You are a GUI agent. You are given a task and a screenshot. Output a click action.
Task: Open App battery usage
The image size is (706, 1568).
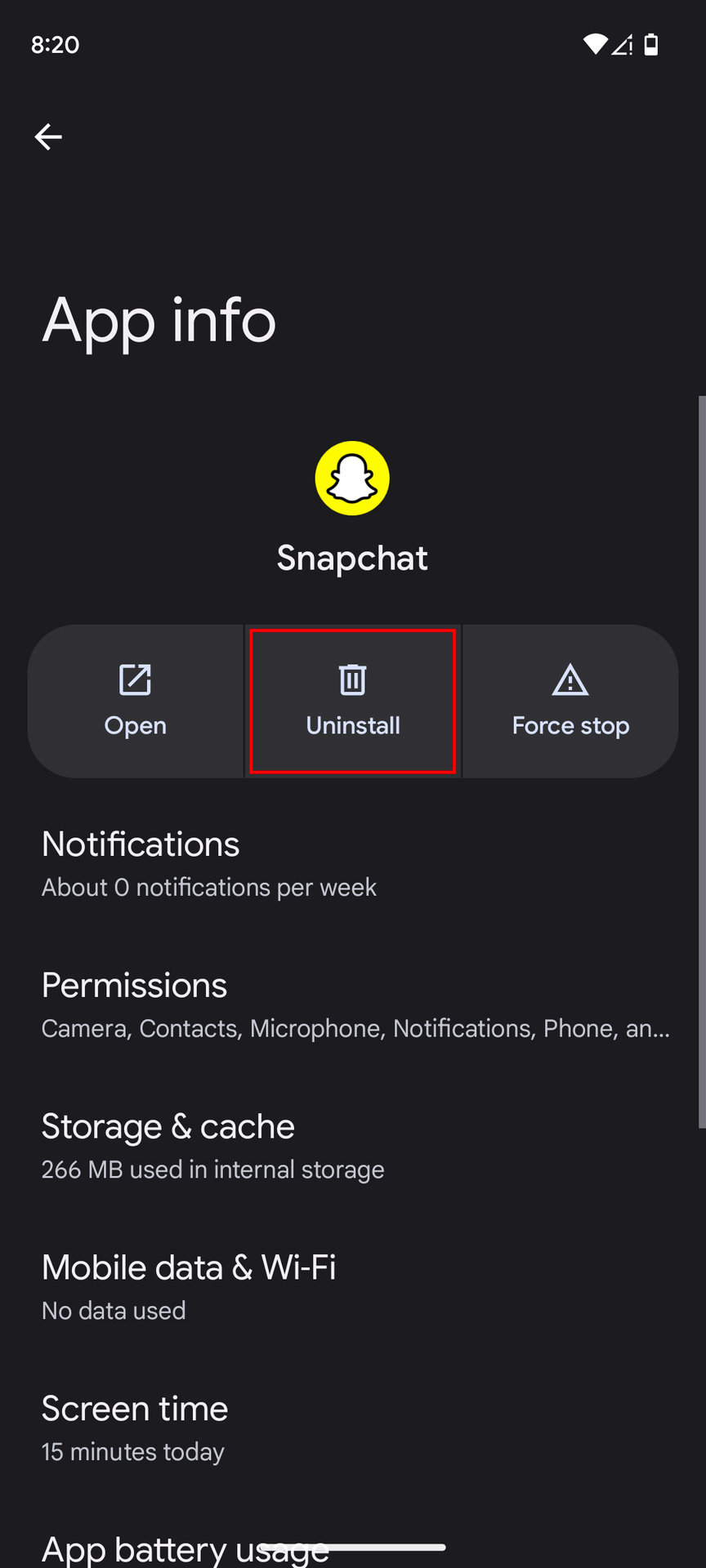click(x=185, y=1548)
